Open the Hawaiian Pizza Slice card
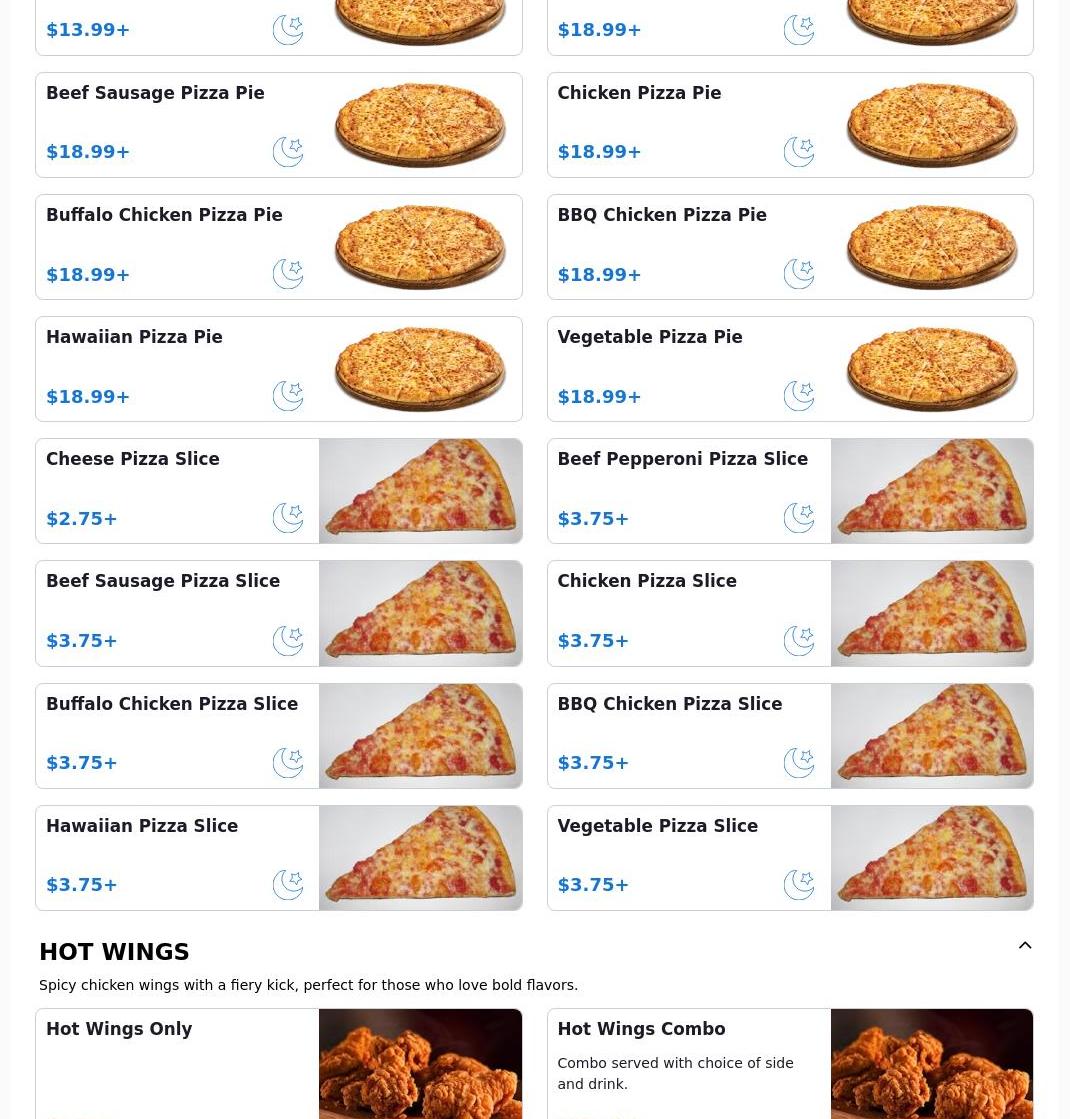This screenshot has width=1070, height=1119. 278,858
